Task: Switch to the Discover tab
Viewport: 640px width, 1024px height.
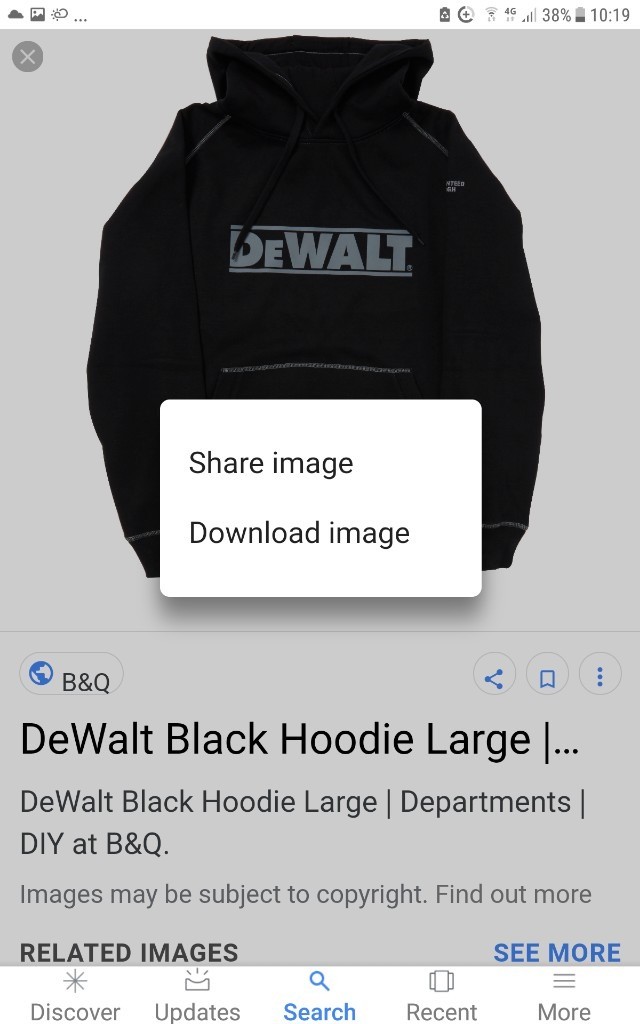Action: tap(75, 996)
